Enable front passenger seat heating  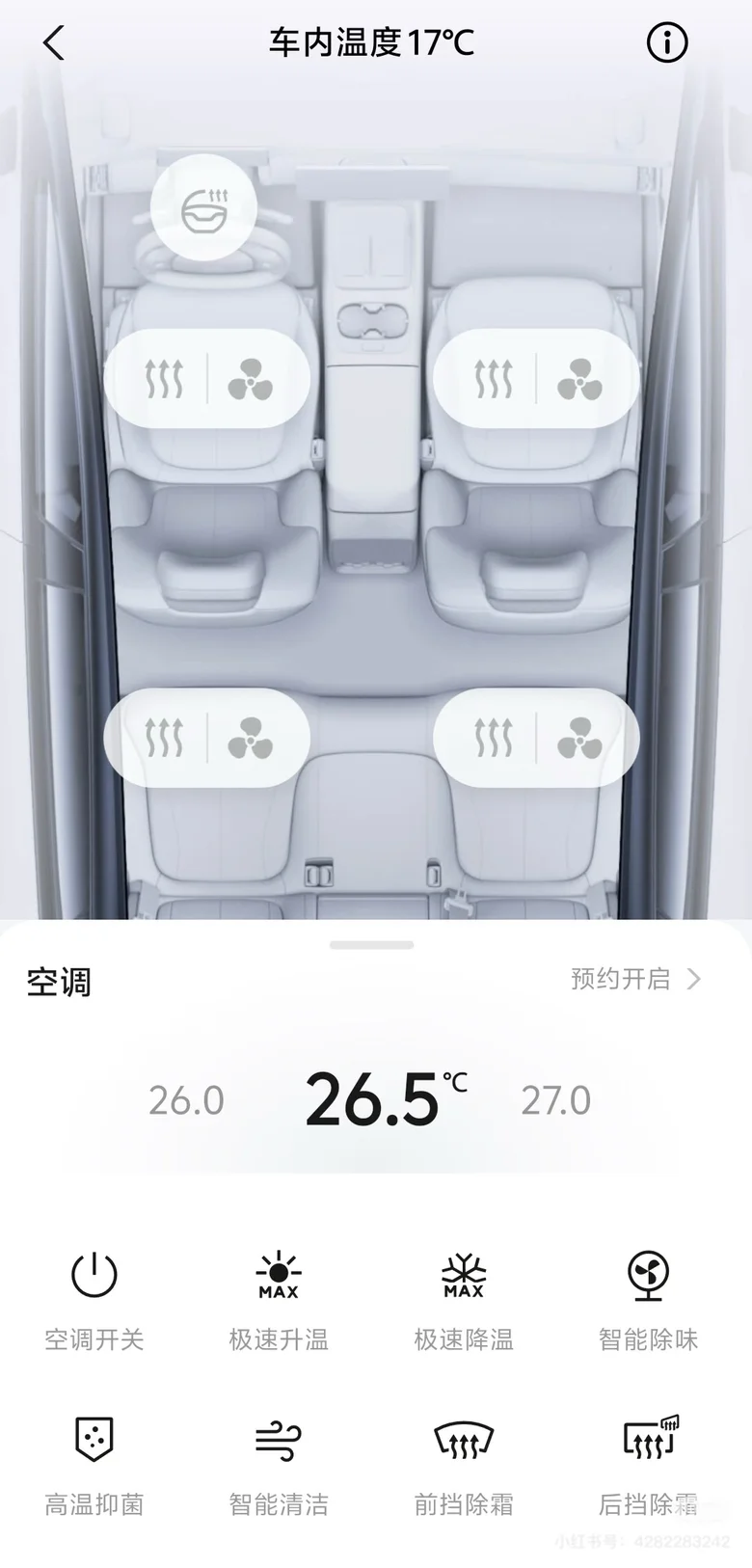[x=494, y=379]
